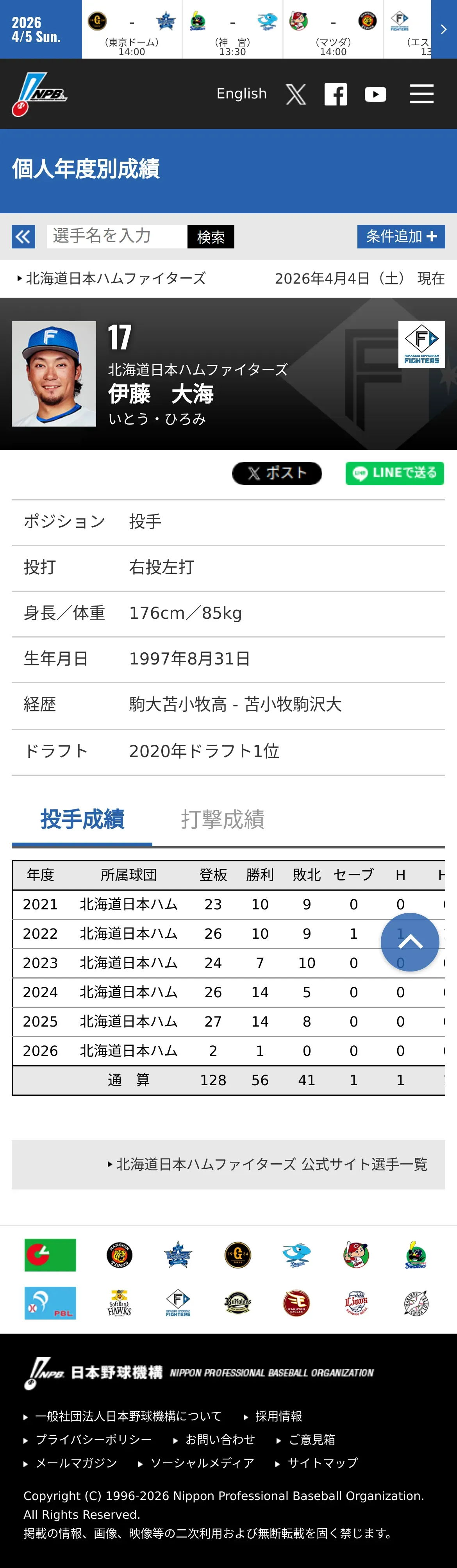The height and width of the screenshot is (1568, 457).
Task: Open NPB's Facebook page
Action: [335, 95]
